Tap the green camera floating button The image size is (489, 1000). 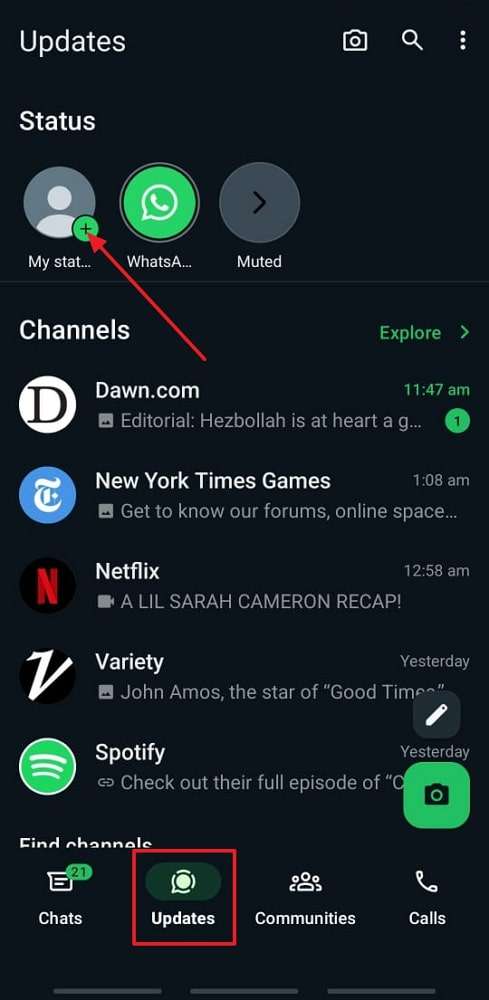tap(437, 795)
